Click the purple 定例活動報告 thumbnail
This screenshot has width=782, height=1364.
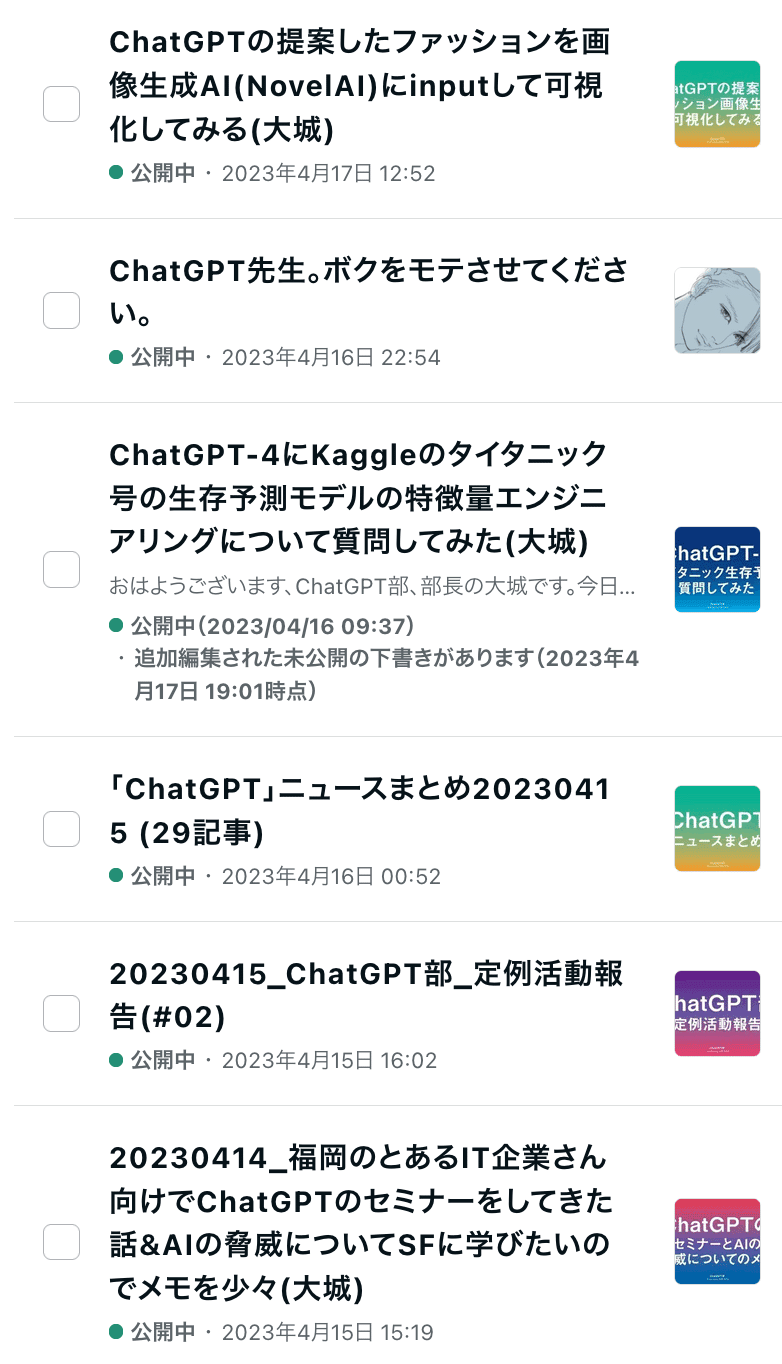click(x=717, y=1013)
